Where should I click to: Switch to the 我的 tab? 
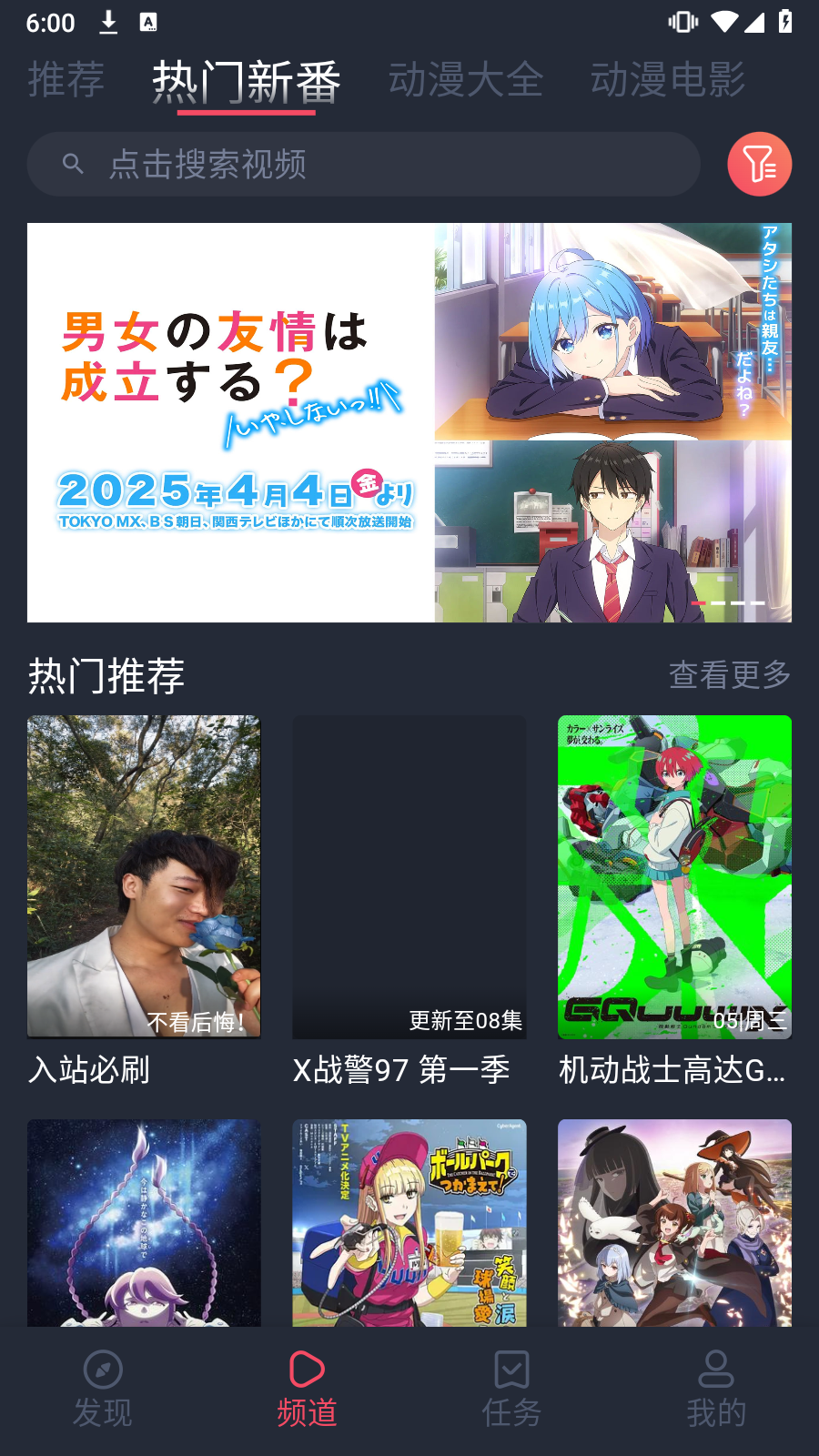(x=716, y=1390)
